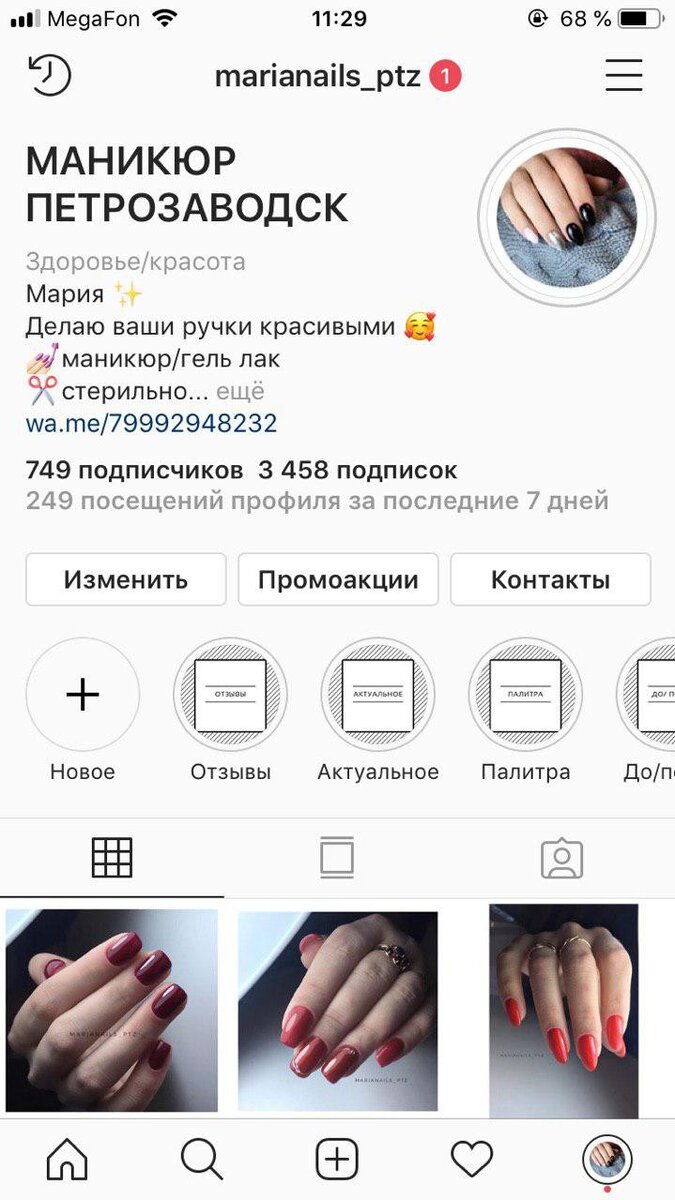Switch to the feed list view tab
This screenshot has height=1200, width=675.
[337, 858]
